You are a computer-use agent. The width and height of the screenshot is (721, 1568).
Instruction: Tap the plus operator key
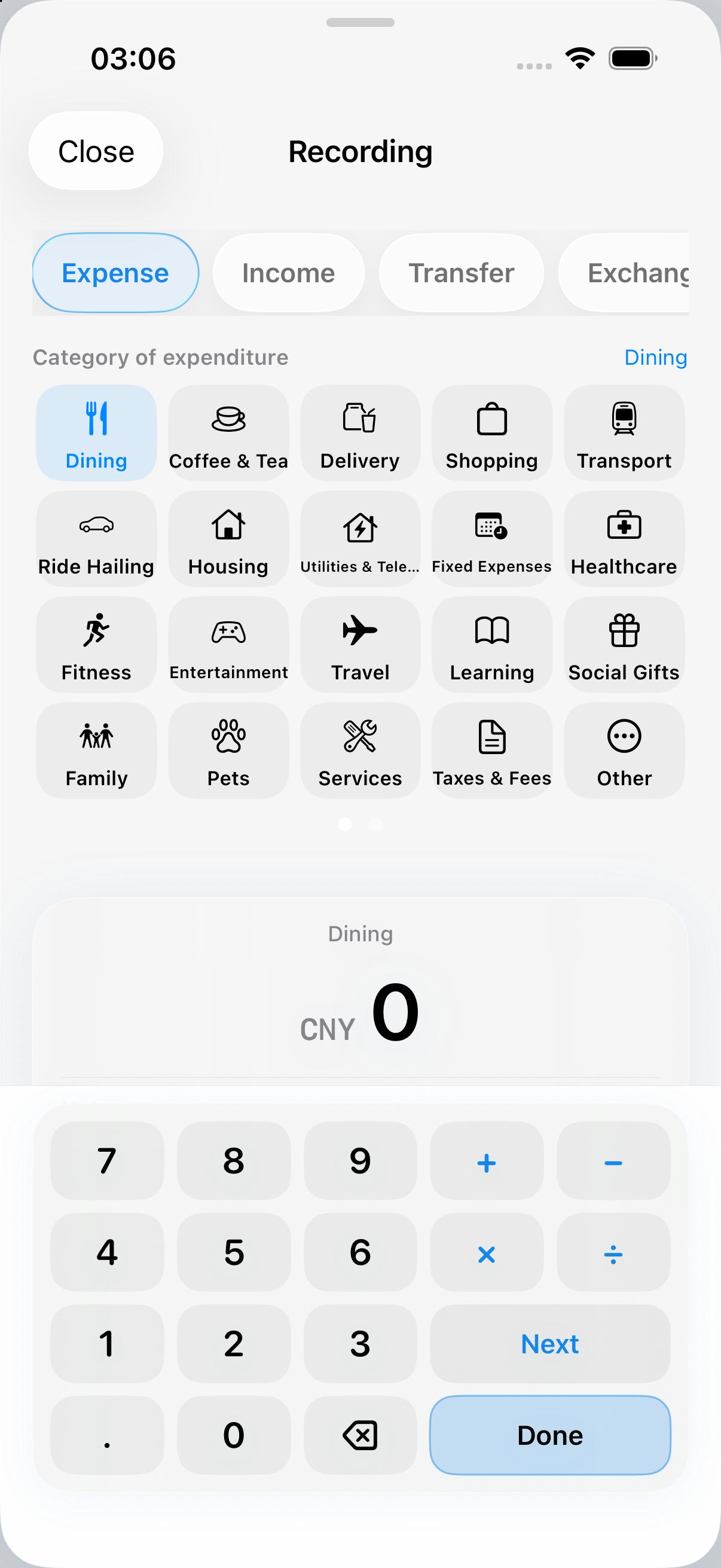(487, 1161)
